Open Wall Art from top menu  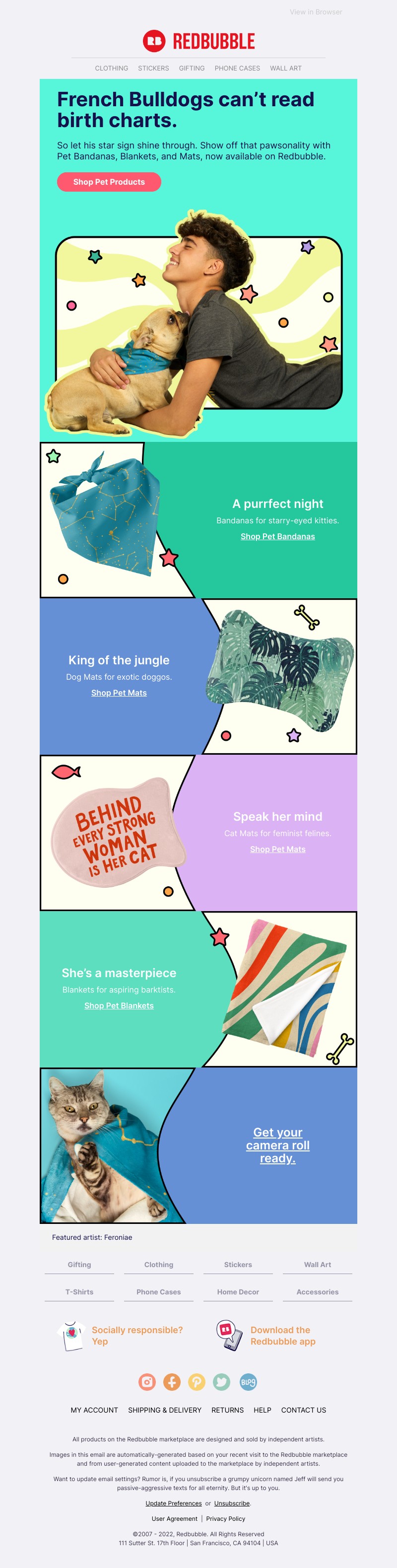click(x=286, y=68)
